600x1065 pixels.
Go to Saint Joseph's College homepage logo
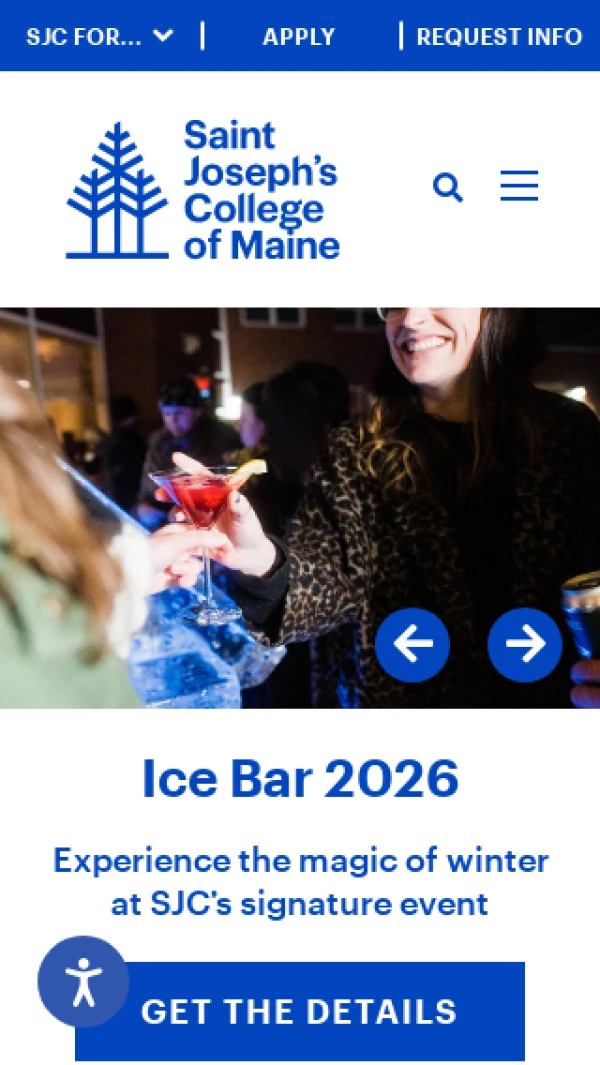point(203,190)
